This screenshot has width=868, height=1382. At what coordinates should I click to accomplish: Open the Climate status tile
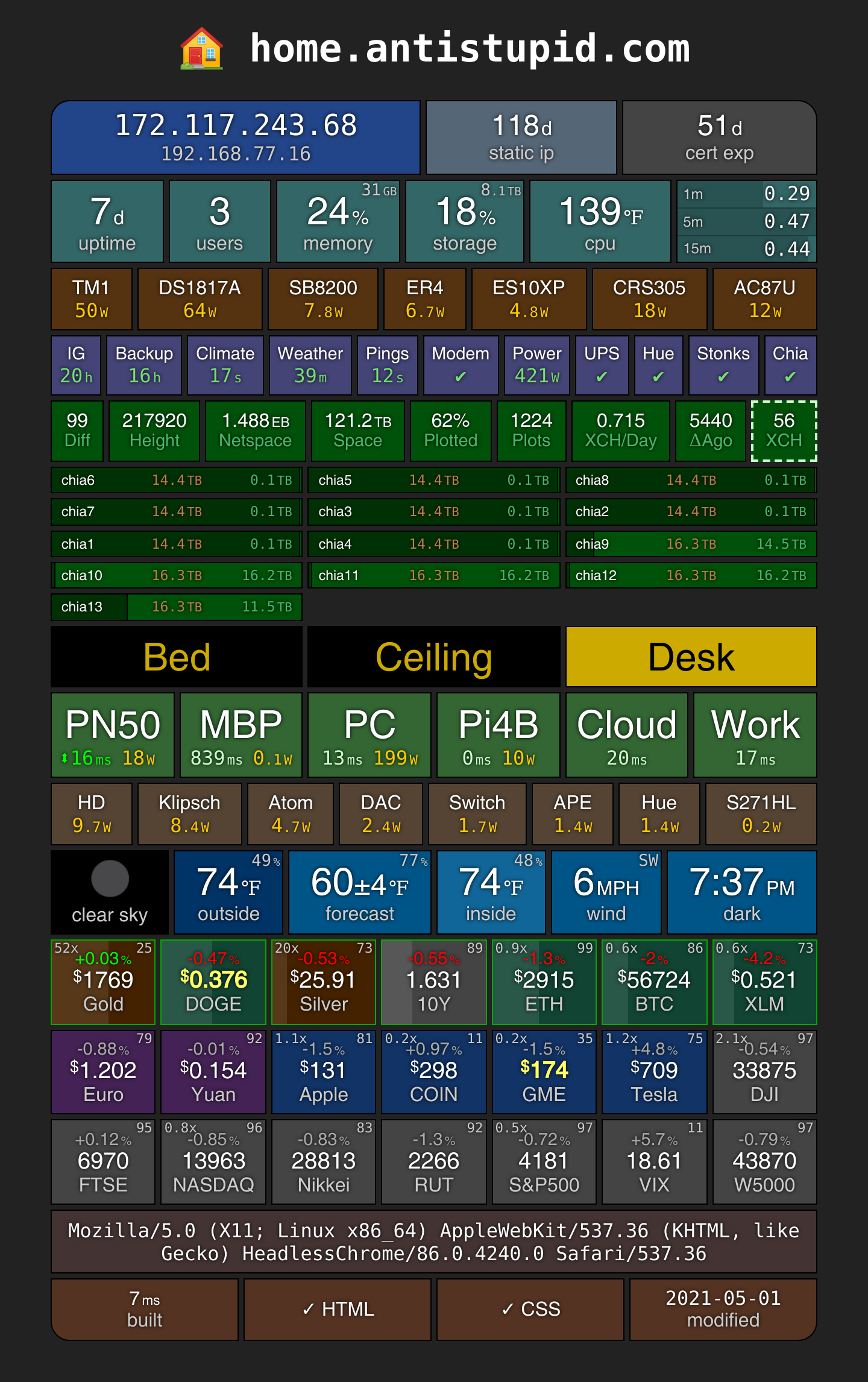225,365
